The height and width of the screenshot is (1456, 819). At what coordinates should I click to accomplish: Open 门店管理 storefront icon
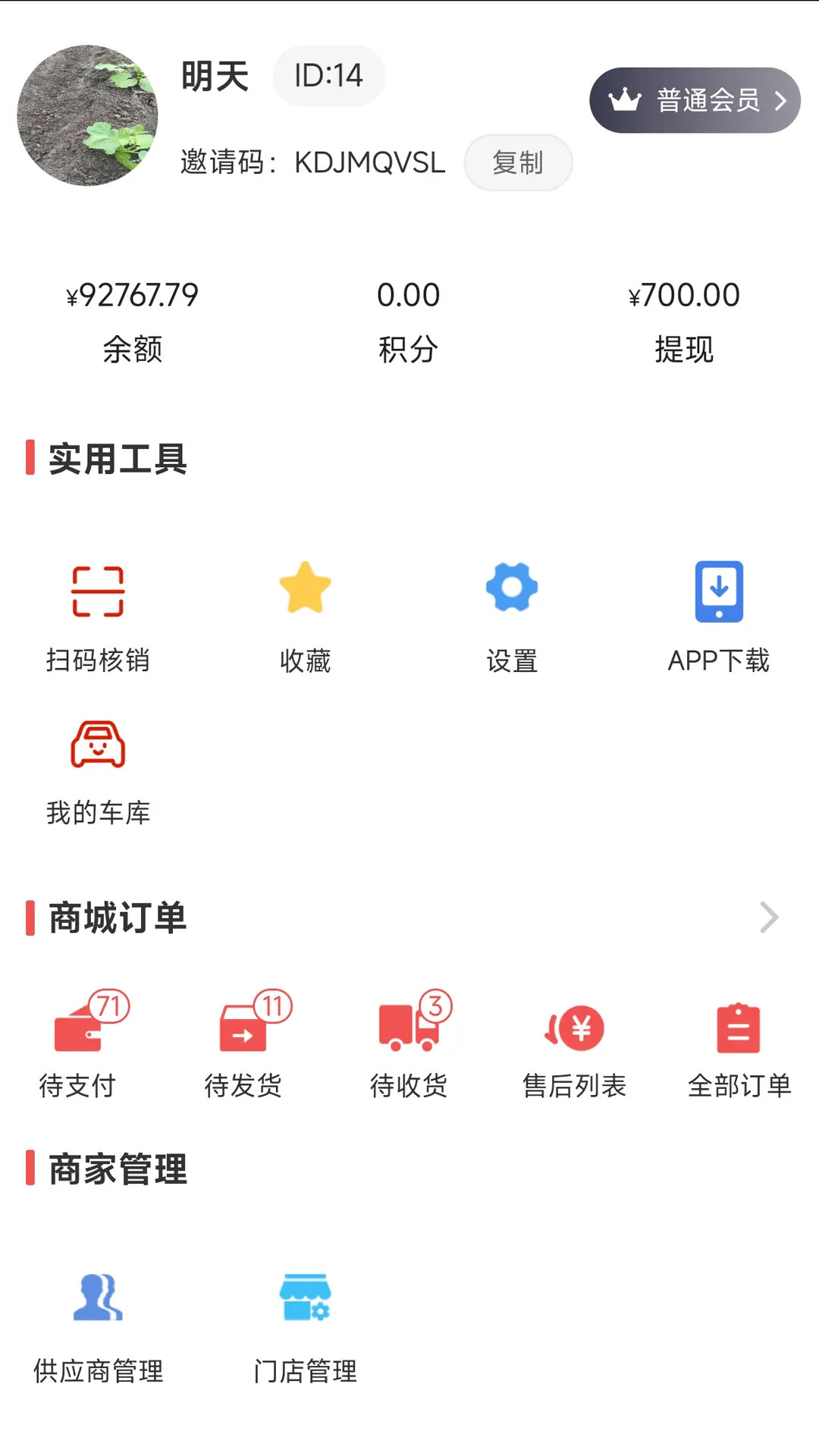tap(305, 1301)
